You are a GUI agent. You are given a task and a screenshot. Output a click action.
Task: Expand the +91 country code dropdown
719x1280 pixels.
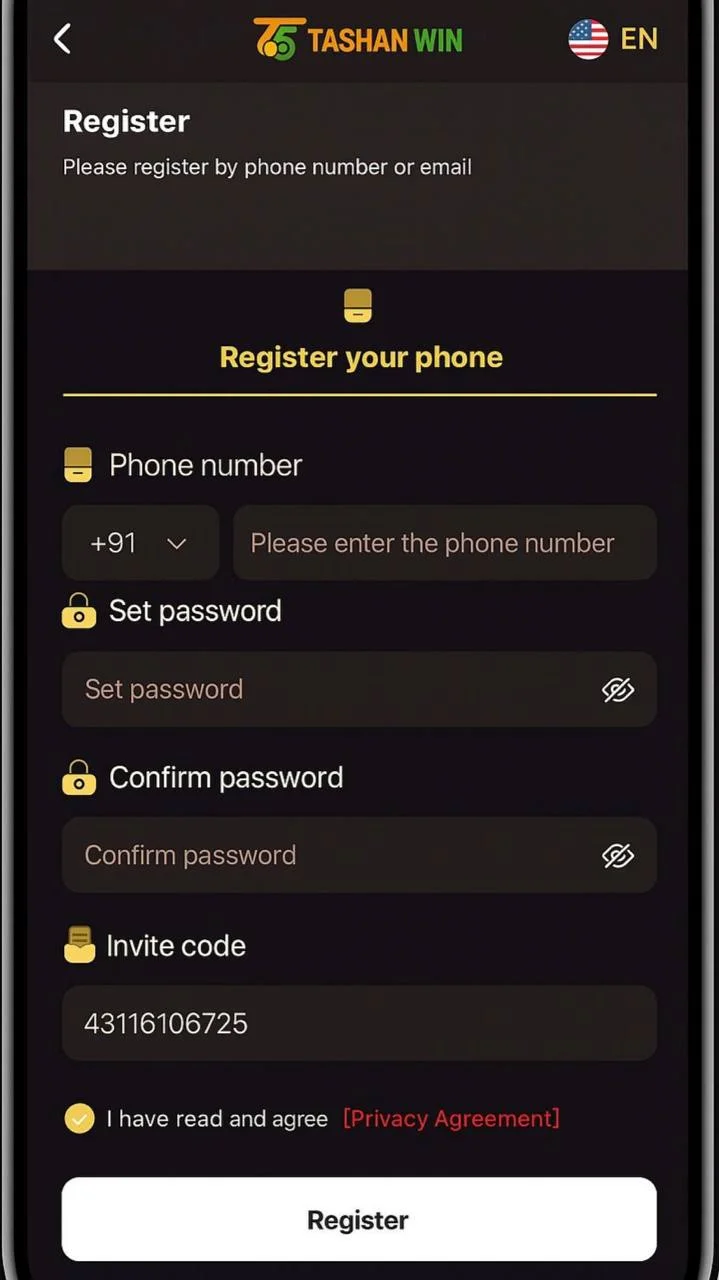click(x=140, y=543)
